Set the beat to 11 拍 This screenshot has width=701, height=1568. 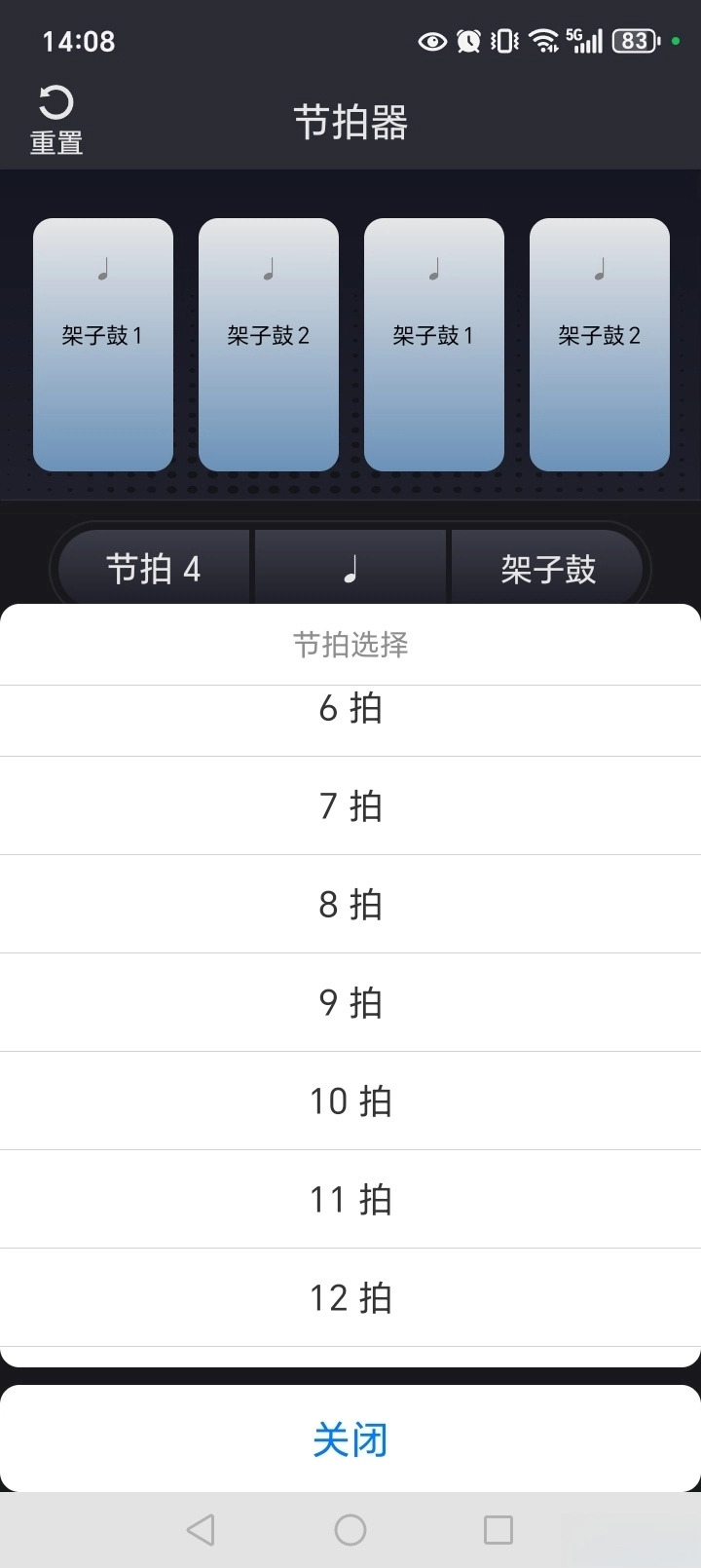coord(350,1199)
